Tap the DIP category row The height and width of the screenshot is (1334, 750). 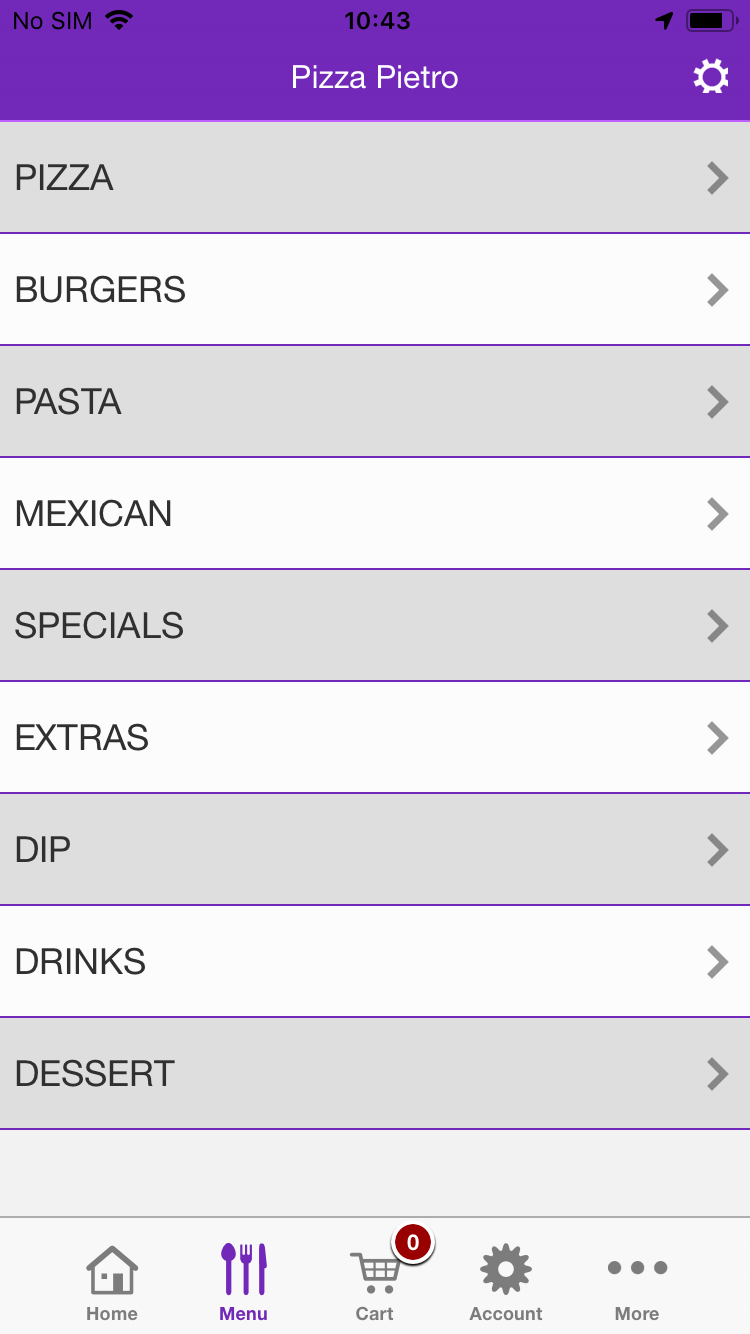375,850
